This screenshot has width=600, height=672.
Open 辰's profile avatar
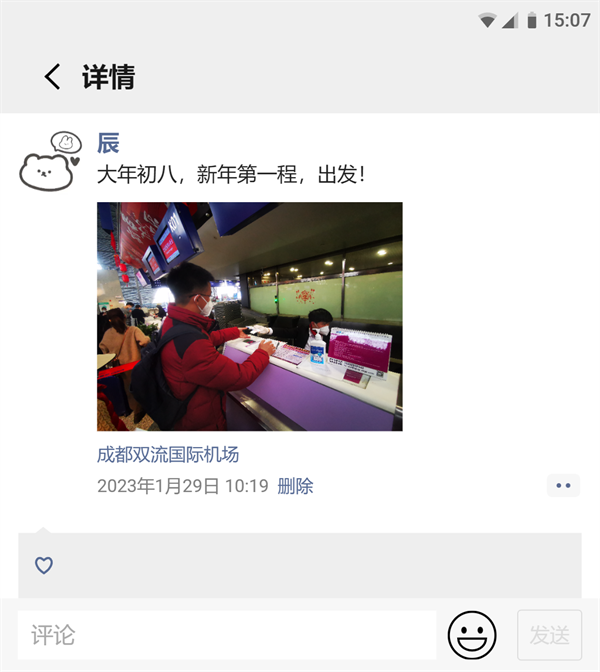pos(49,161)
